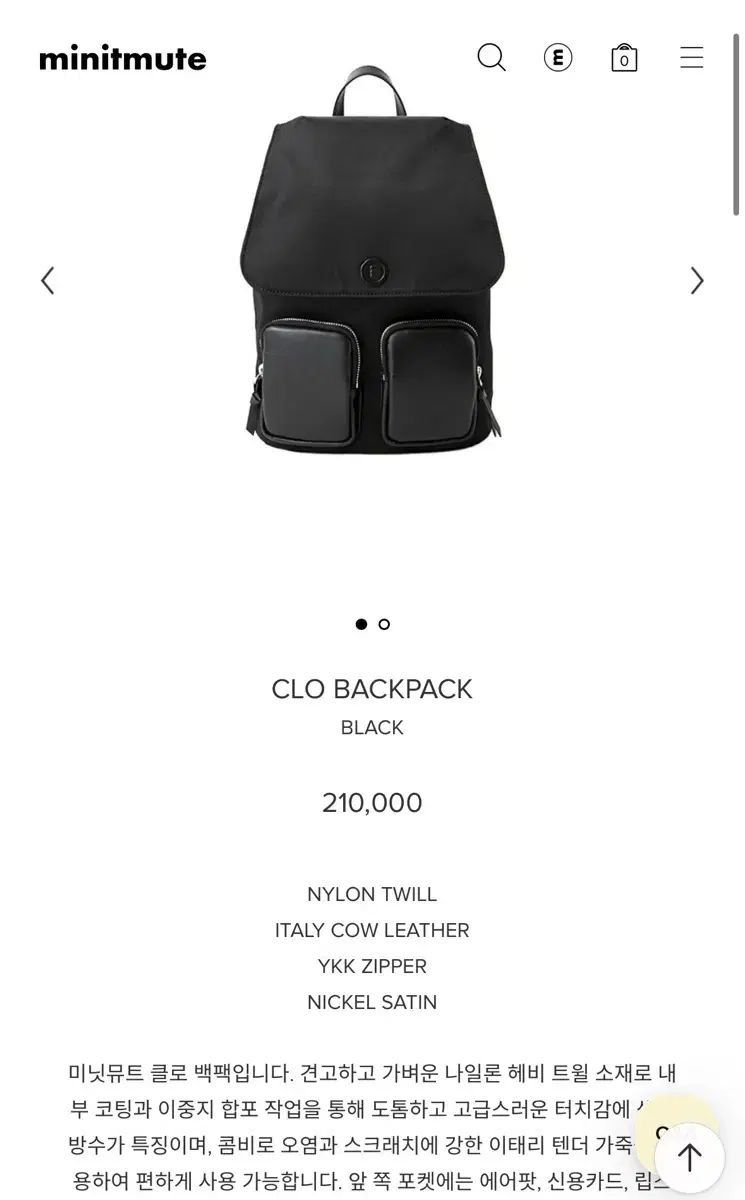Viewport: 745px width, 1200px height.
Task: Go to minitmute home via logo
Action: click(123, 59)
